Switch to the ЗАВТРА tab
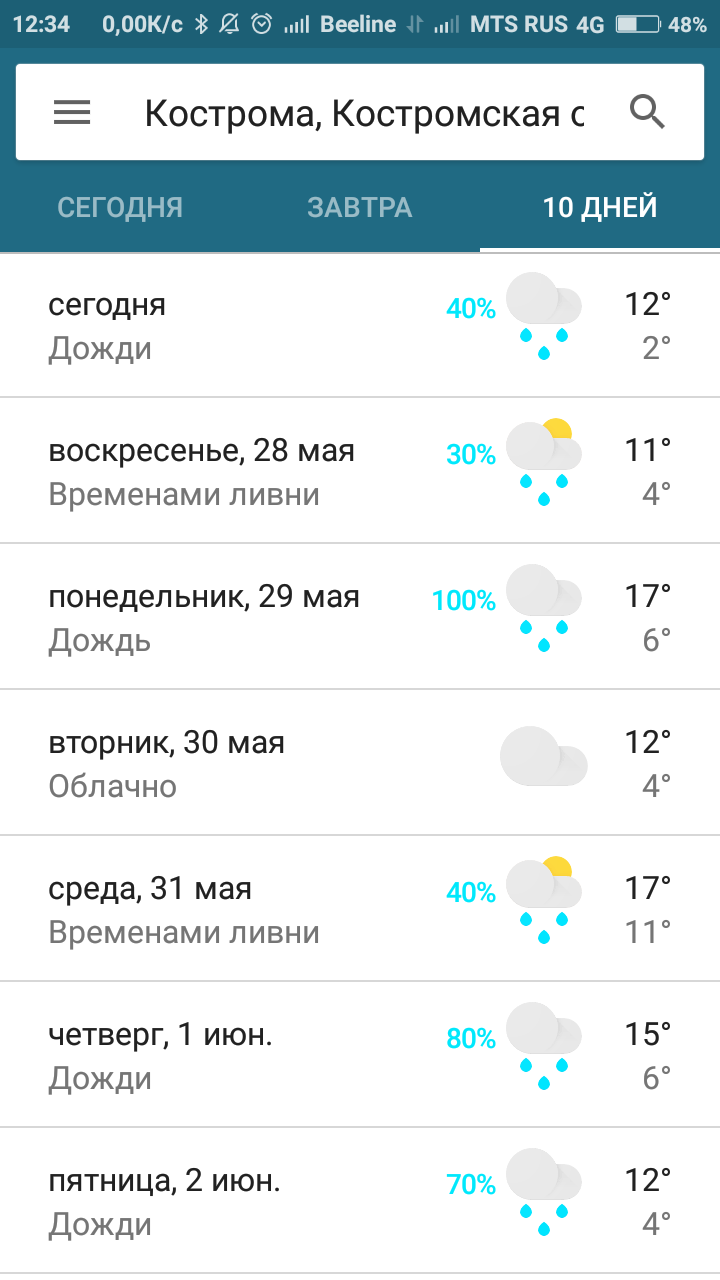The height and width of the screenshot is (1280, 720). coord(360,208)
